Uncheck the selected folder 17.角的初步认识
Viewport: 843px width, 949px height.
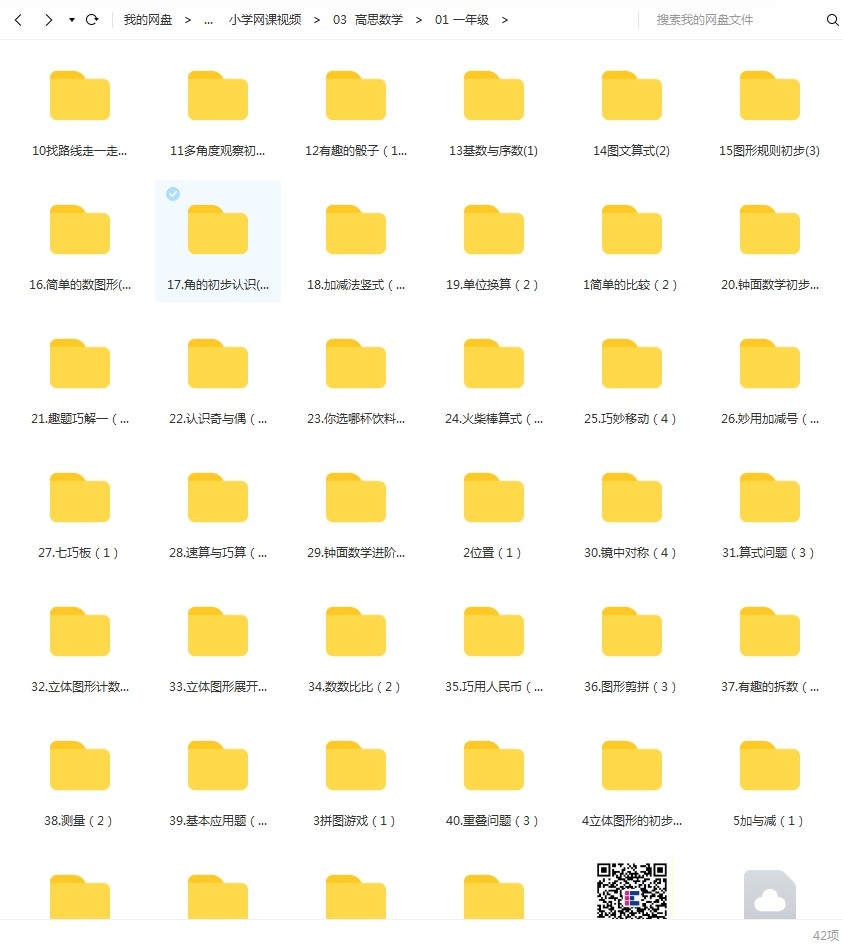[173, 194]
